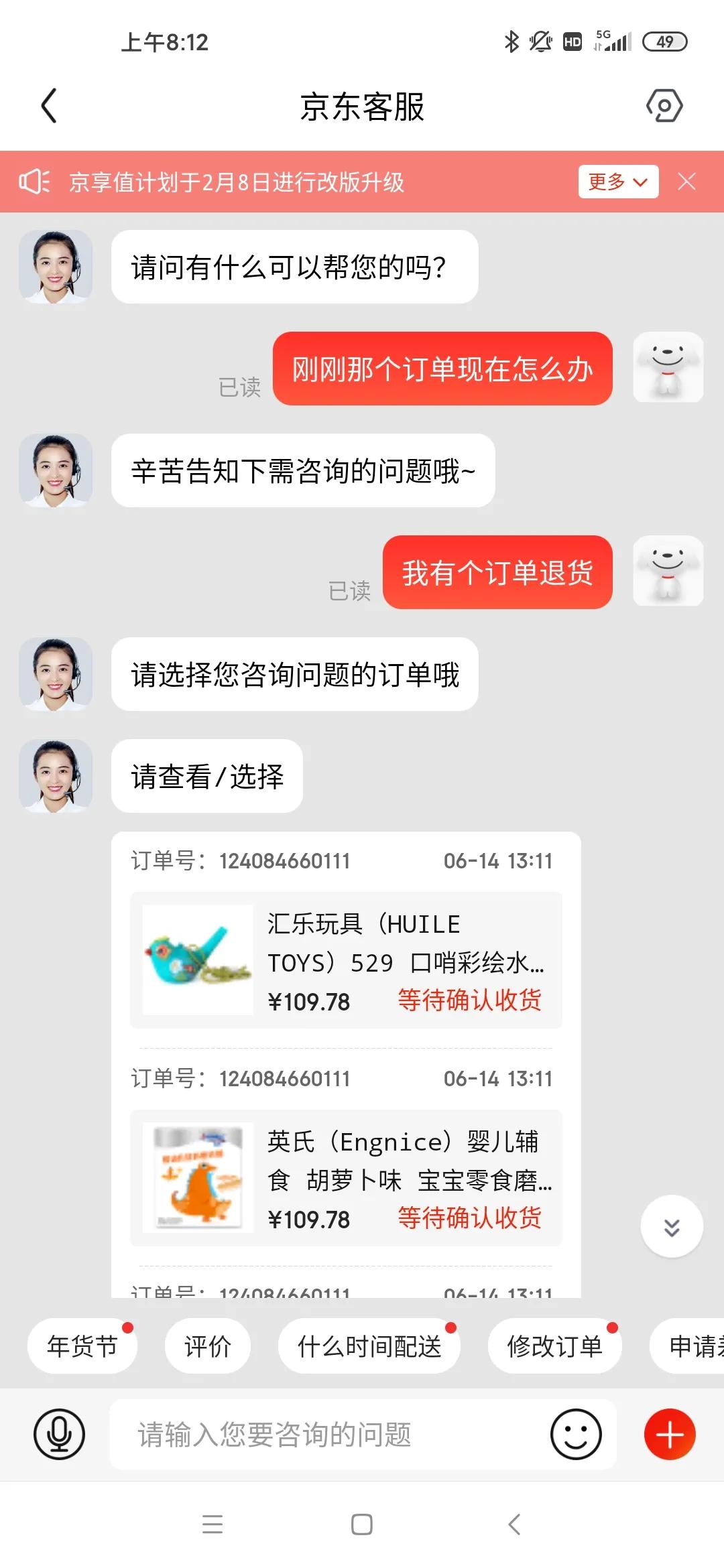Open chat settings hexagon icon
Viewport: 724px width, 1568px height.
pyautogui.click(x=664, y=106)
